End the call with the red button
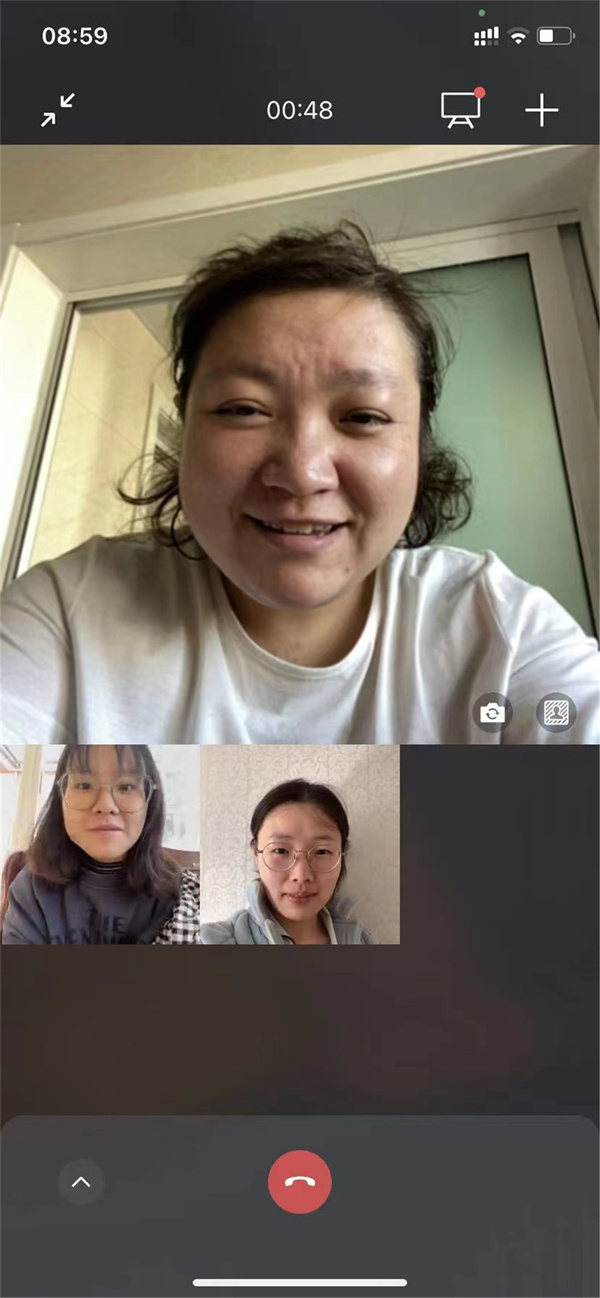This screenshot has width=600, height=1298. click(299, 1182)
